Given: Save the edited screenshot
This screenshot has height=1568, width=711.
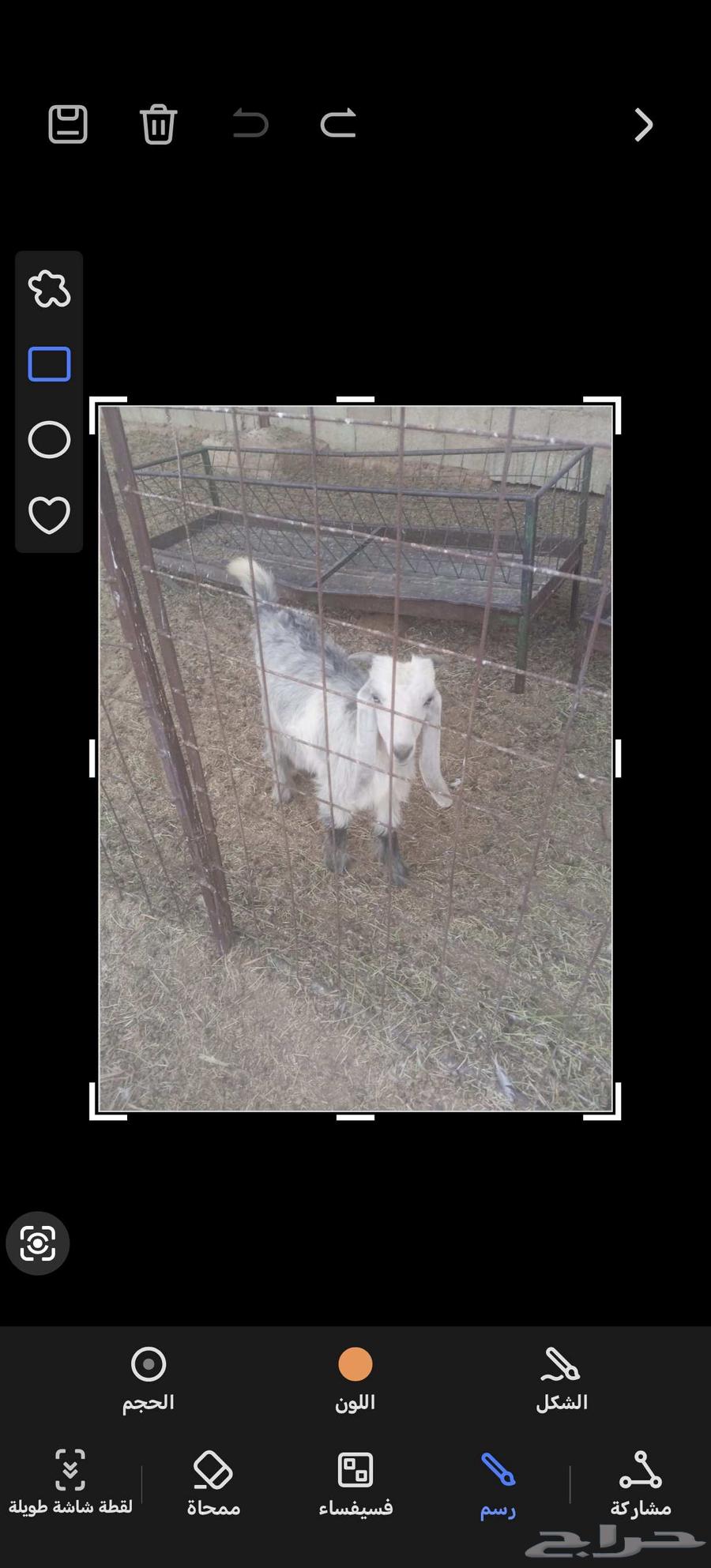Looking at the screenshot, I should point(68,124).
